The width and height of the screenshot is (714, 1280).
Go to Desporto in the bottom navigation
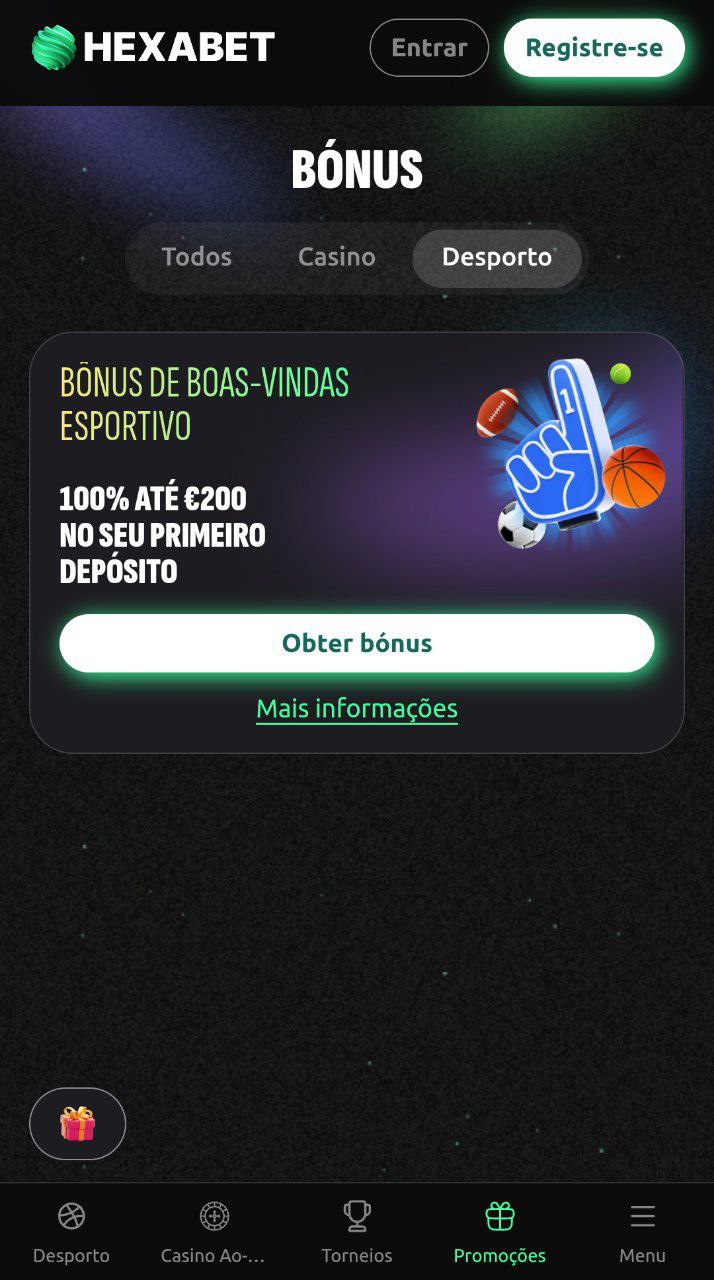pos(71,1233)
